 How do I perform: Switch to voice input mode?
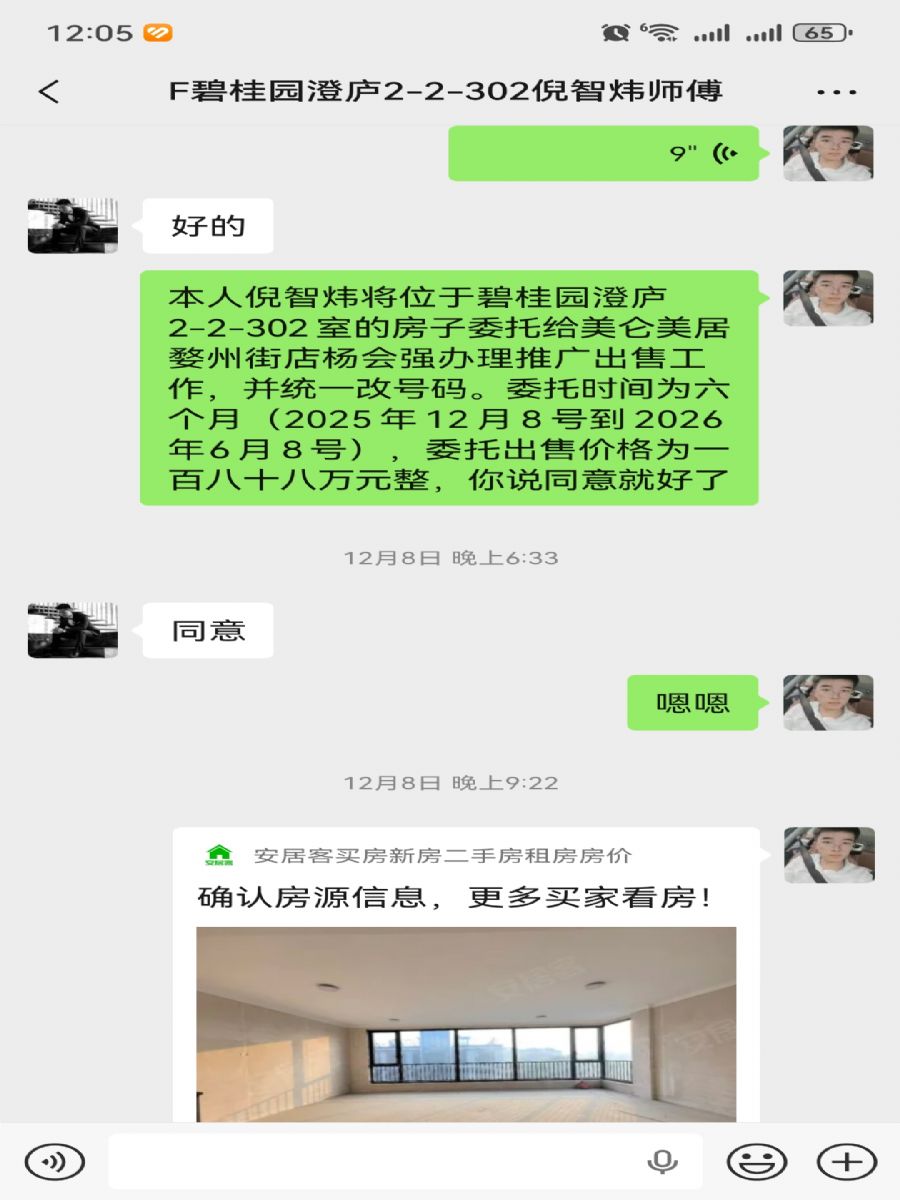coord(55,1162)
